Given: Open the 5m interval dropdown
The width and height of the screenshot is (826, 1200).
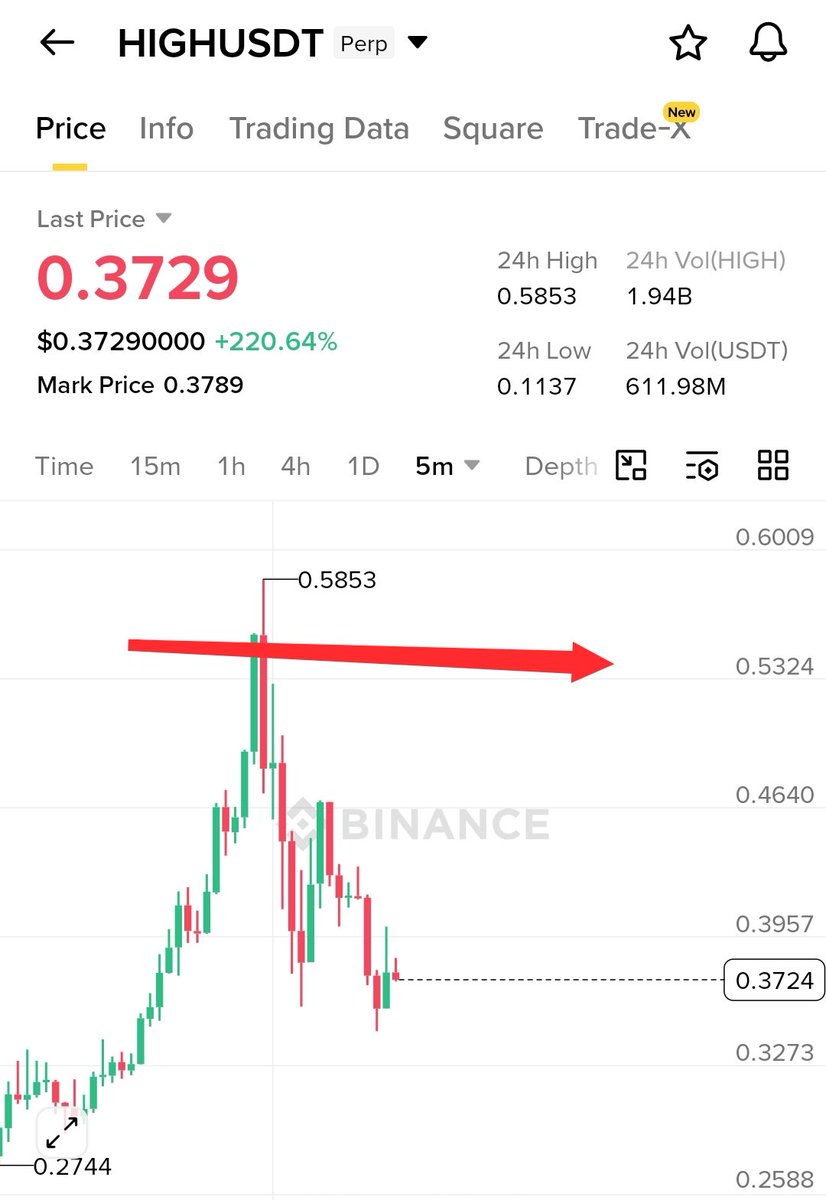Looking at the screenshot, I should point(447,466).
